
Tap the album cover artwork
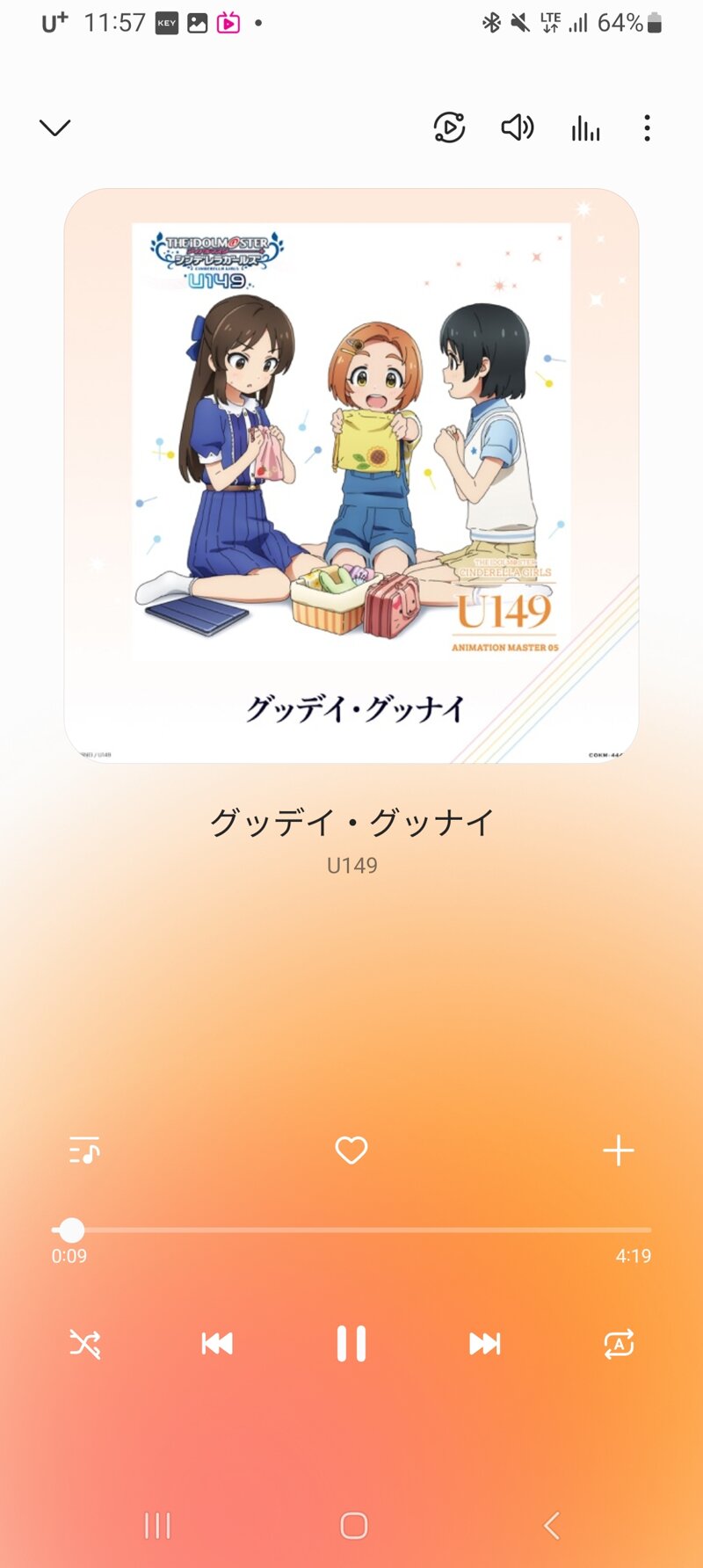(351, 475)
